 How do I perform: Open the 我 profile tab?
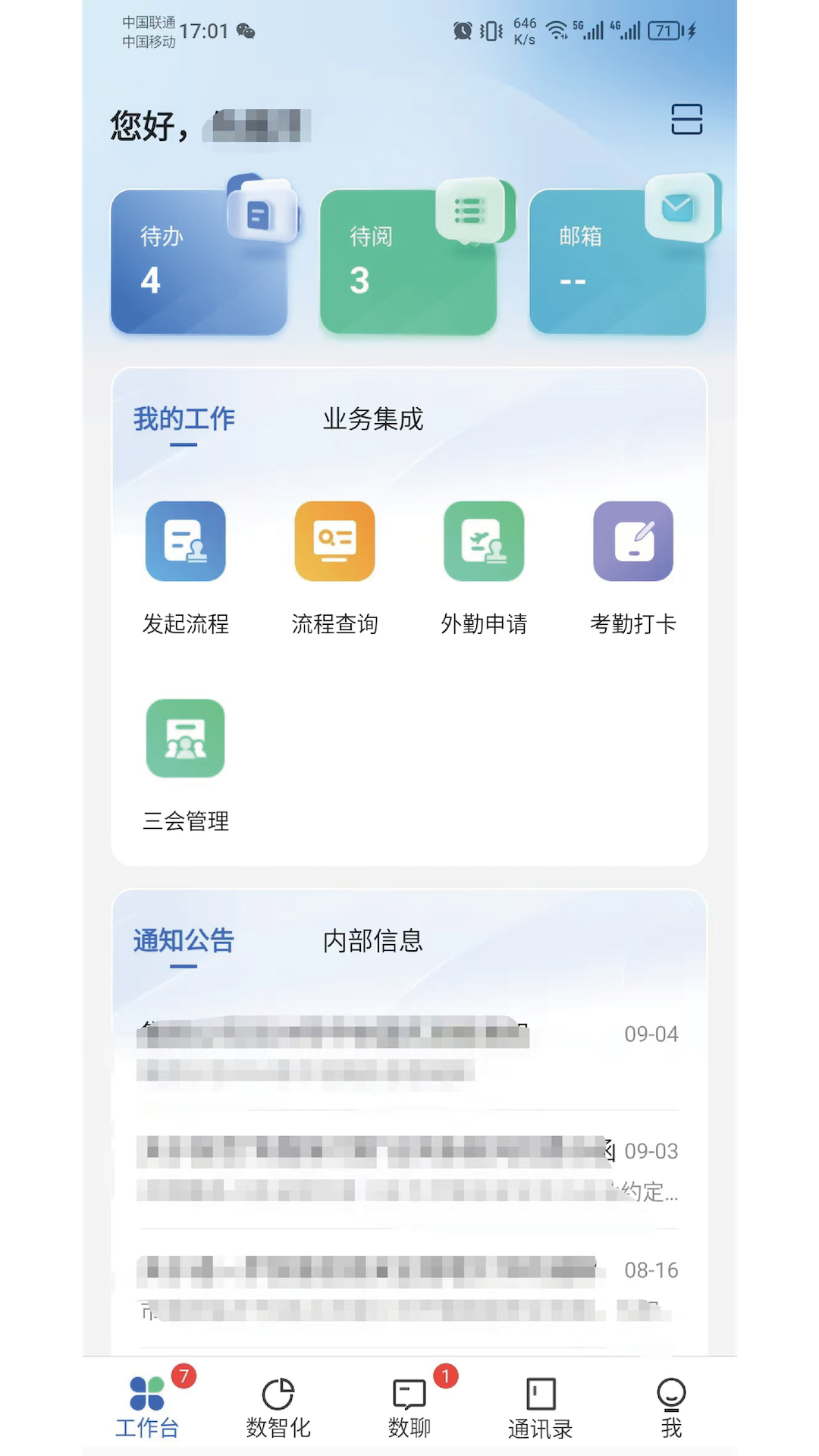point(671,1407)
